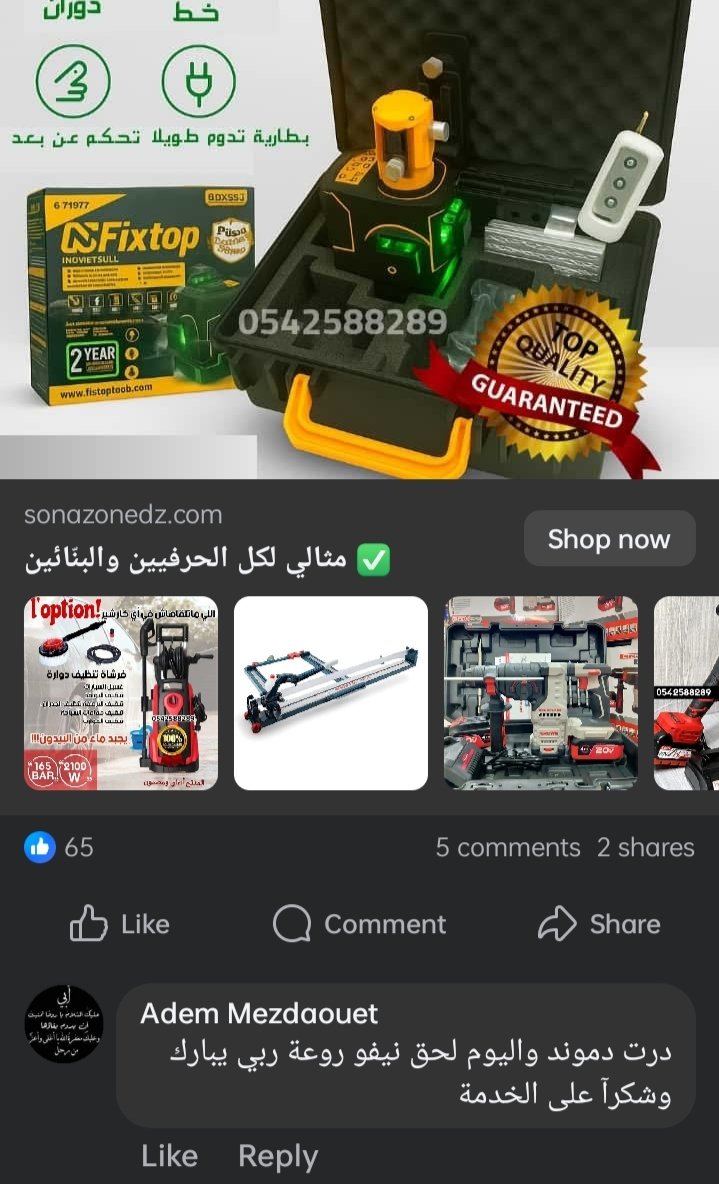Screen dimensions: 719x1184
Task: Open the rotary hammer drill product tile
Action: click(541, 693)
